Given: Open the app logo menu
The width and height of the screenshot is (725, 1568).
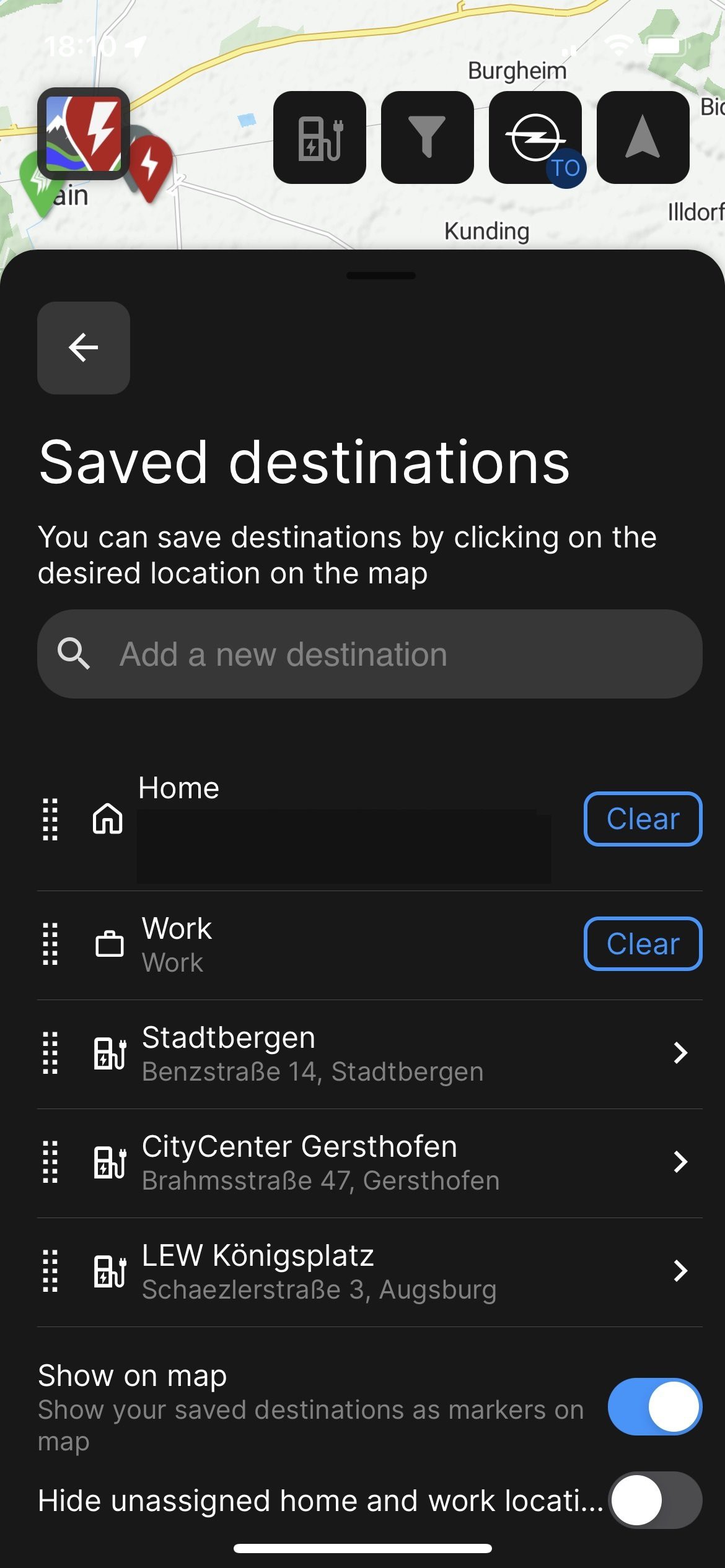Looking at the screenshot, I should pyautogui.click(x=84, y=133).
